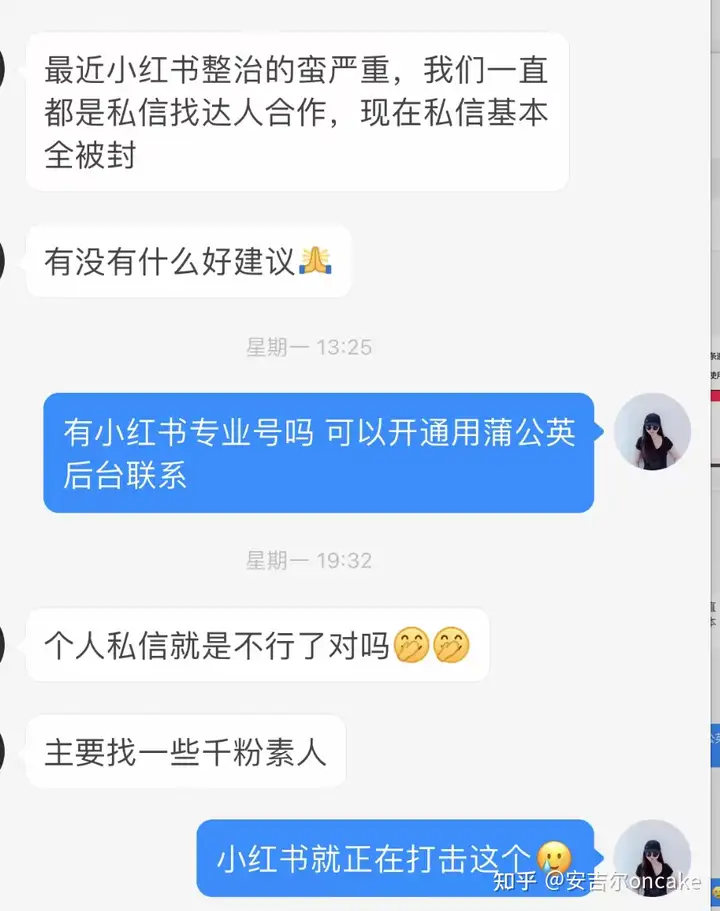The image size is (720, 911).
Task: Tap avatar beside 小红书就正在打击这个 message
Action: coord(652,858)
